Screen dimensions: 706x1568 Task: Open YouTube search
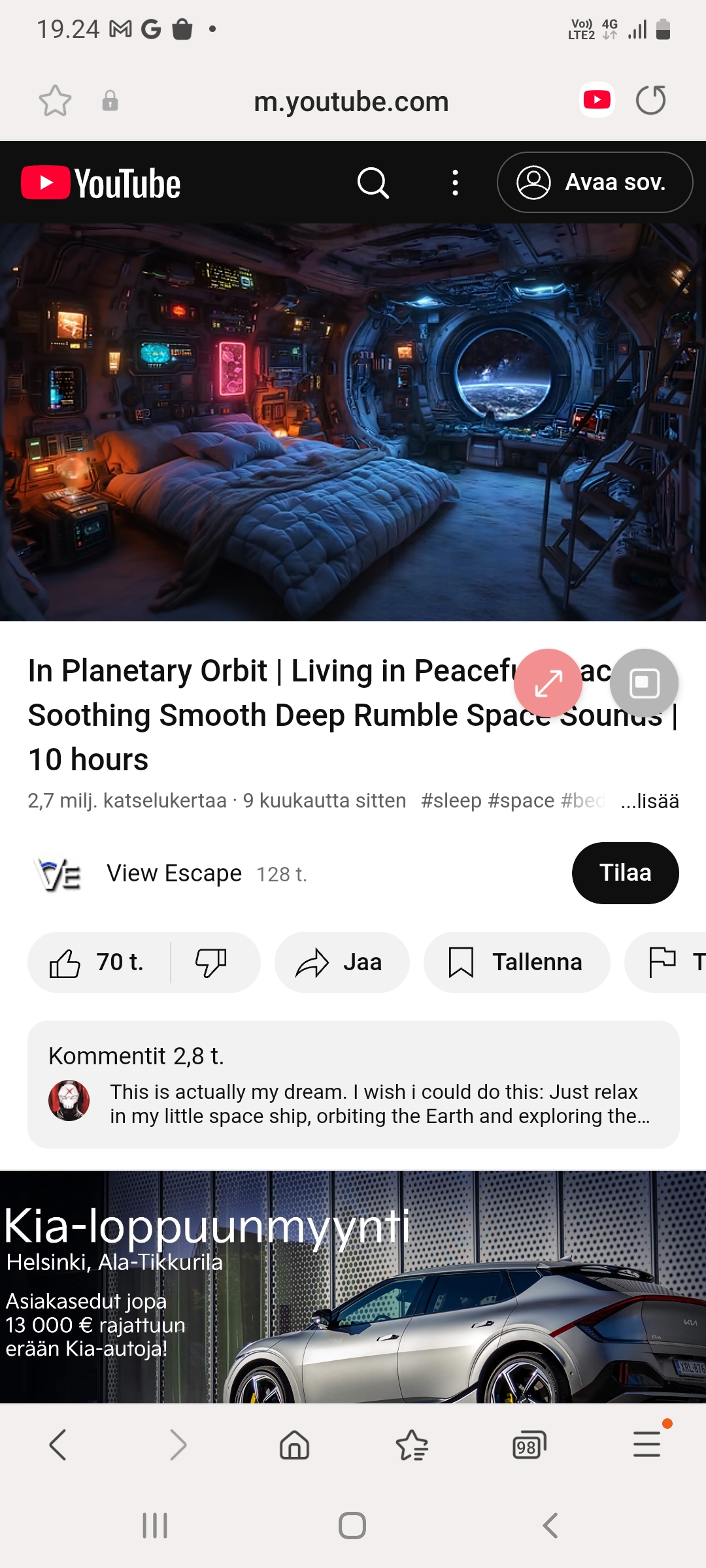373,183
